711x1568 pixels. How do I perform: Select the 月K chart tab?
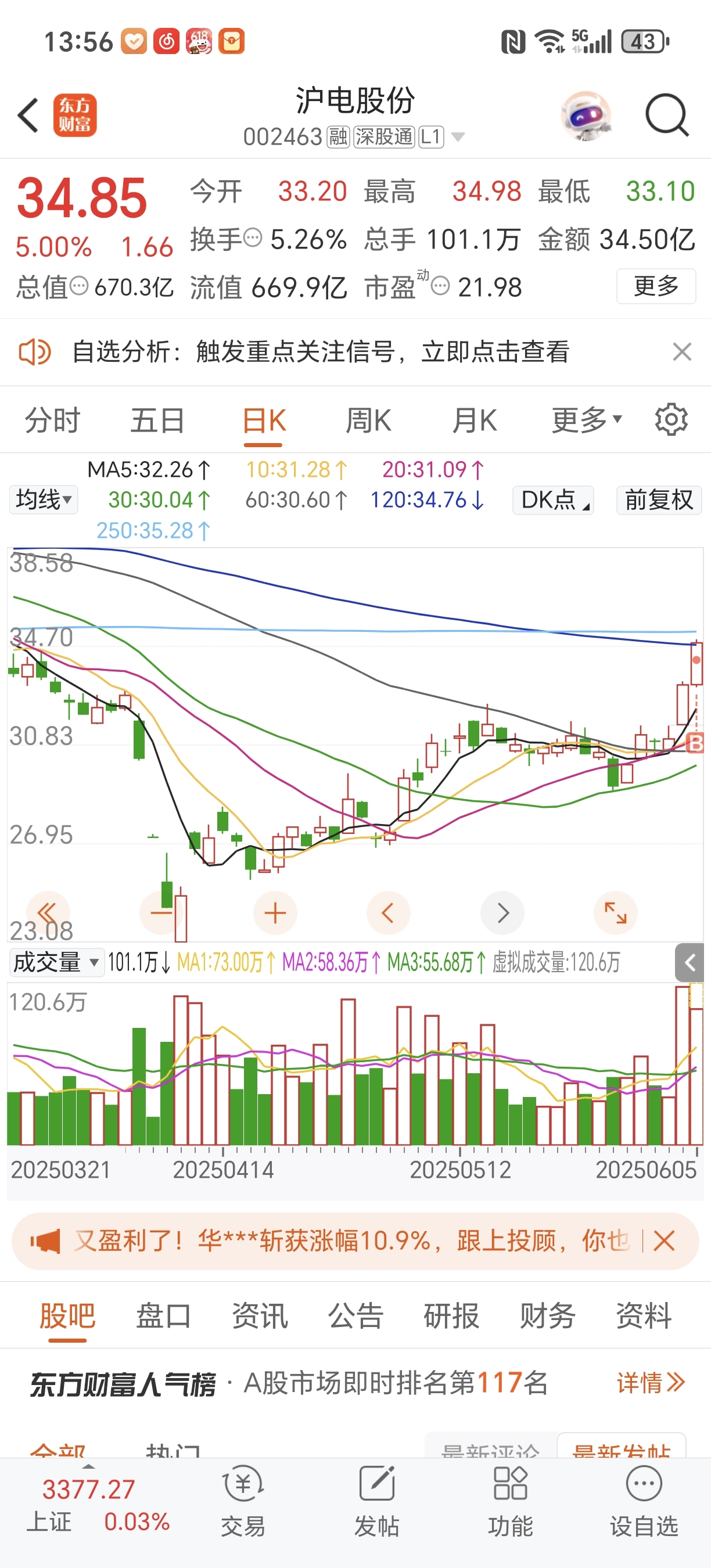point(474,420)
